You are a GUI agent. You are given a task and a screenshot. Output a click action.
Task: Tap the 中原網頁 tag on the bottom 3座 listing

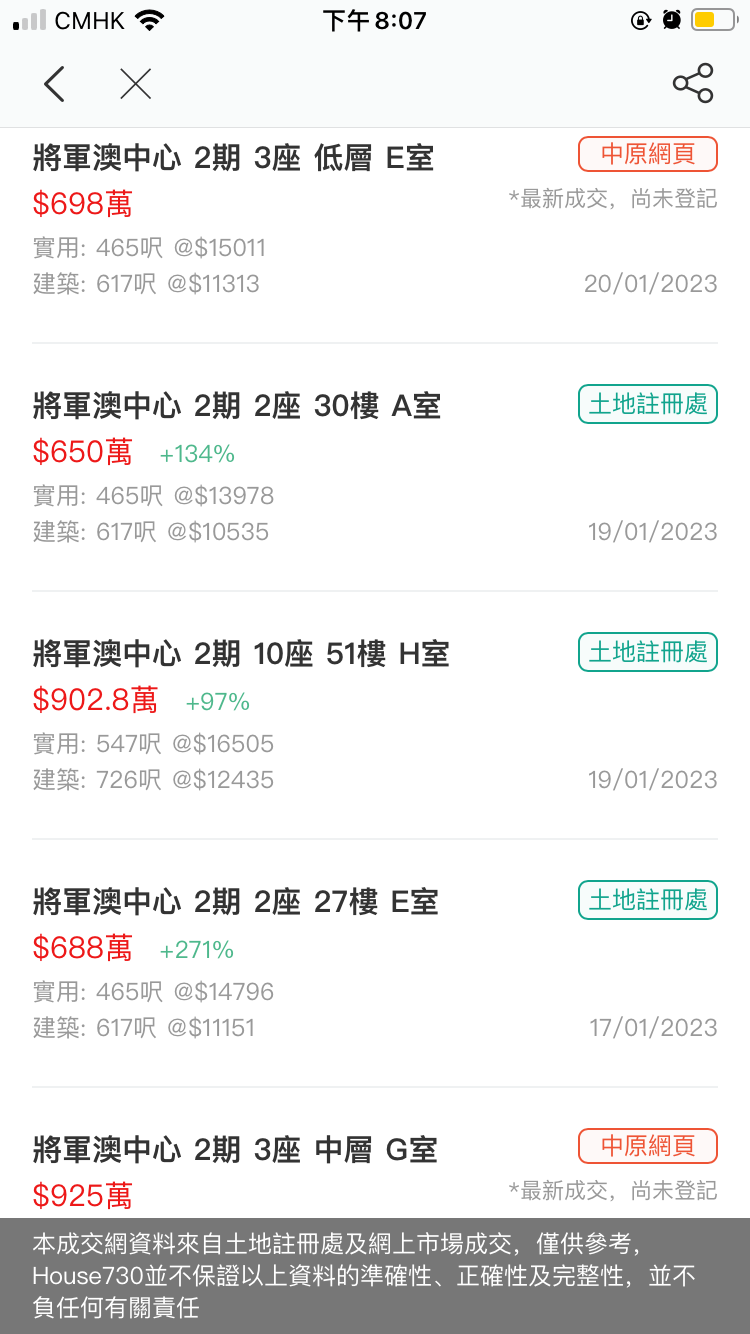[647, 1146]
